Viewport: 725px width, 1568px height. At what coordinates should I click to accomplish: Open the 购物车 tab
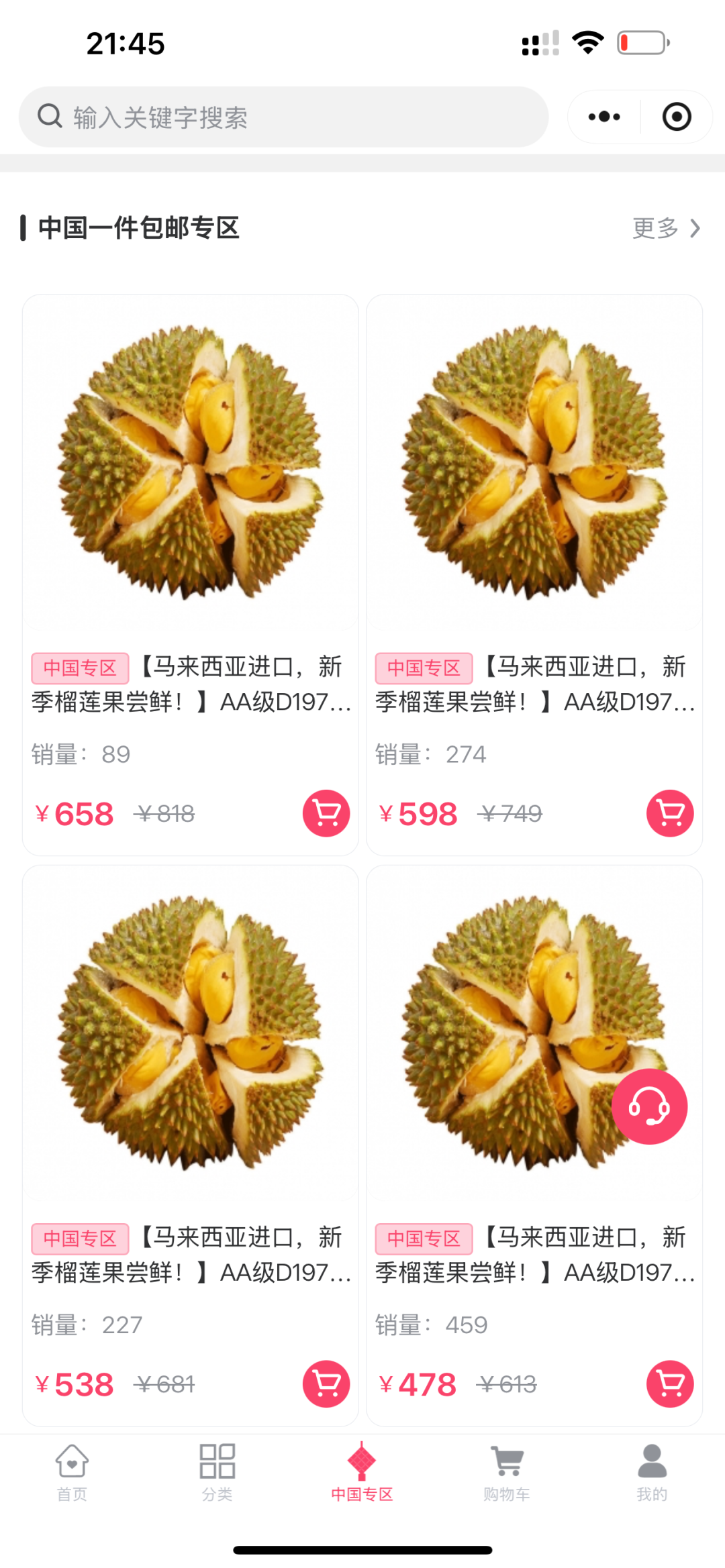(x=507, y=1472)
